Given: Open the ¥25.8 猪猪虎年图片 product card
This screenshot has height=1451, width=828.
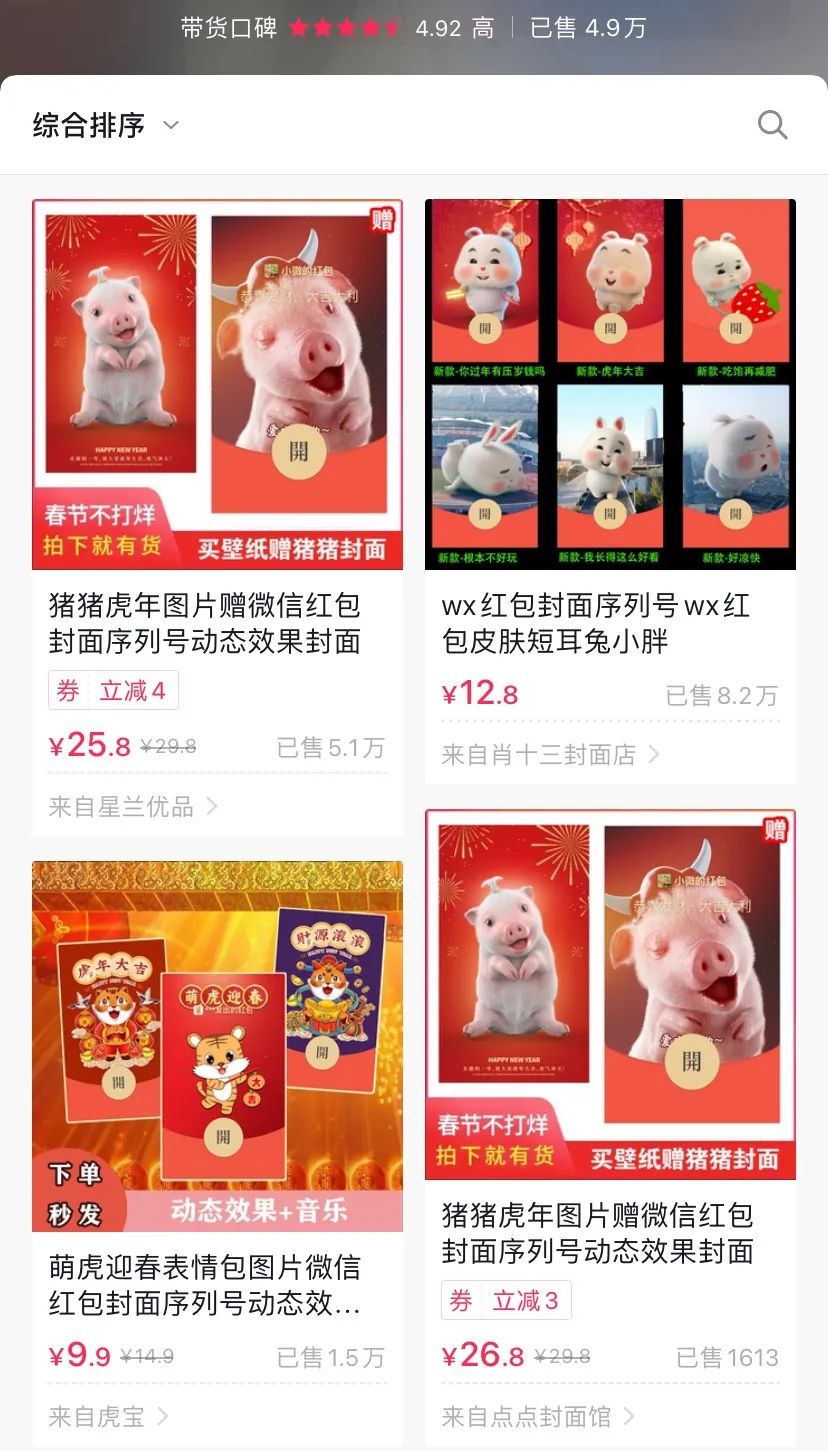Looking at the screenshot, I should 217,385.
